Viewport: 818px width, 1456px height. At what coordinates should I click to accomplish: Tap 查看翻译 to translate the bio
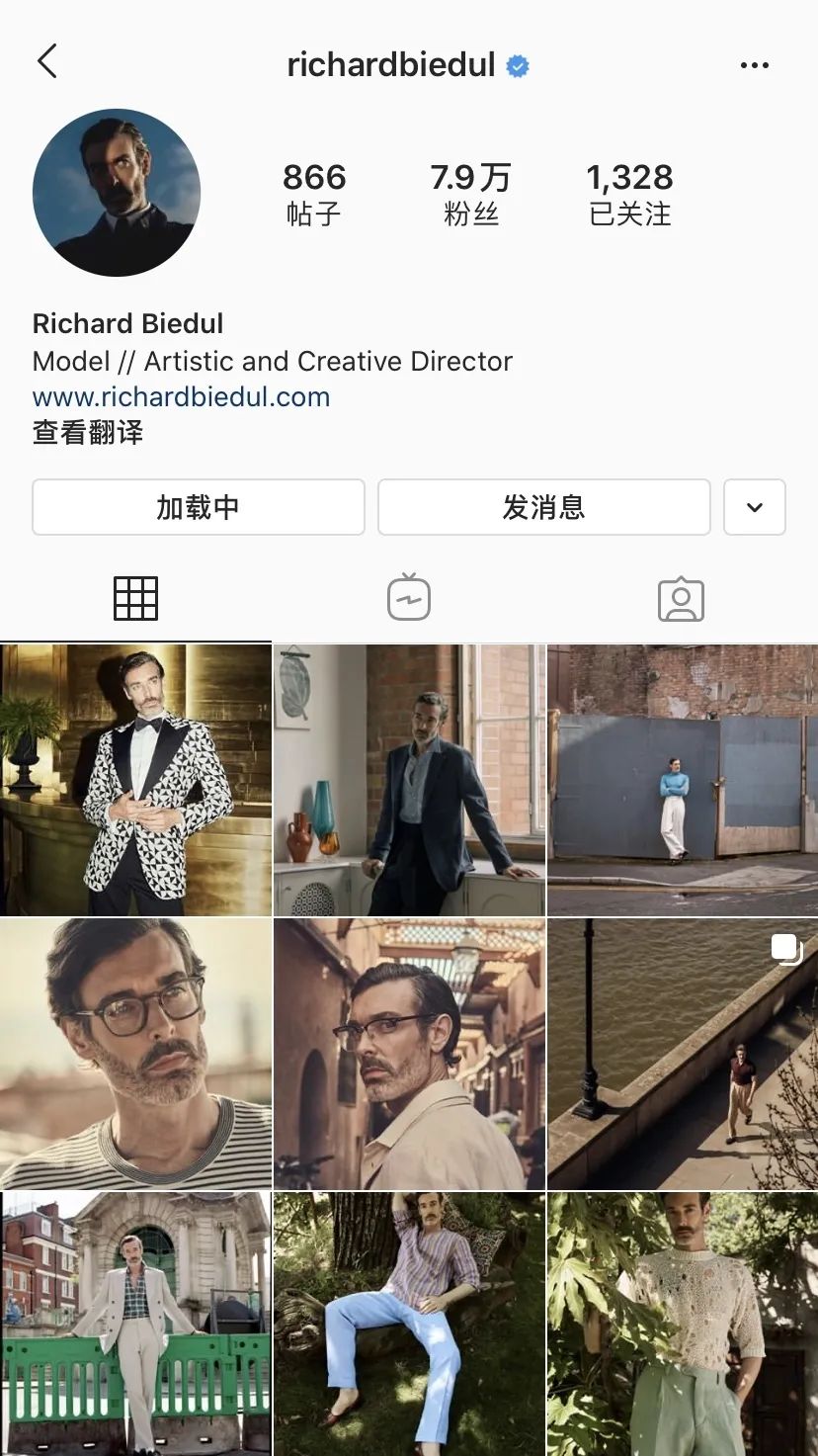(x=88, y=433)
